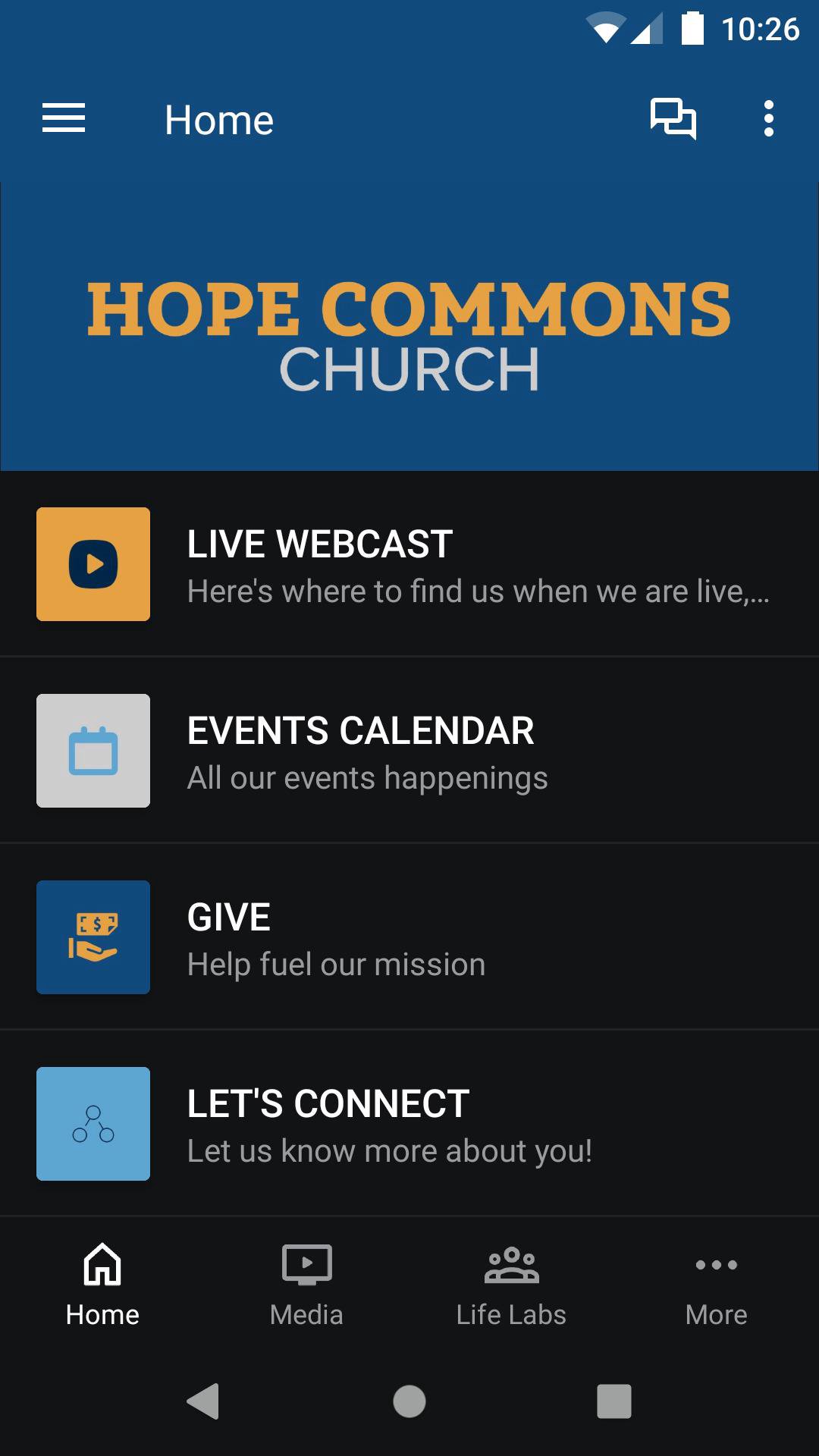Go to the Home tab
Screen dimensions: 819x1456
[x=102, y=1283]
